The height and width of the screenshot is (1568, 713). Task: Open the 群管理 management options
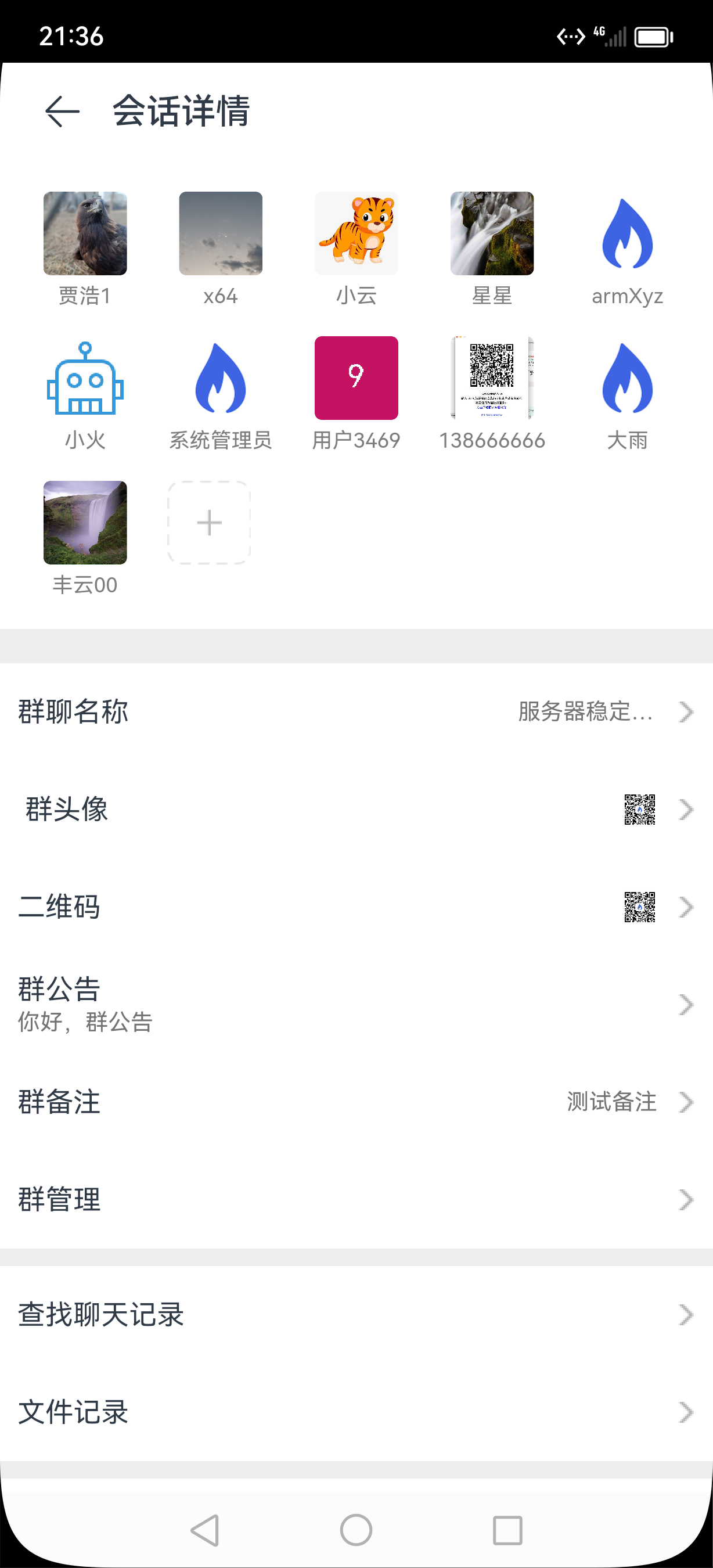[356, 1198]
